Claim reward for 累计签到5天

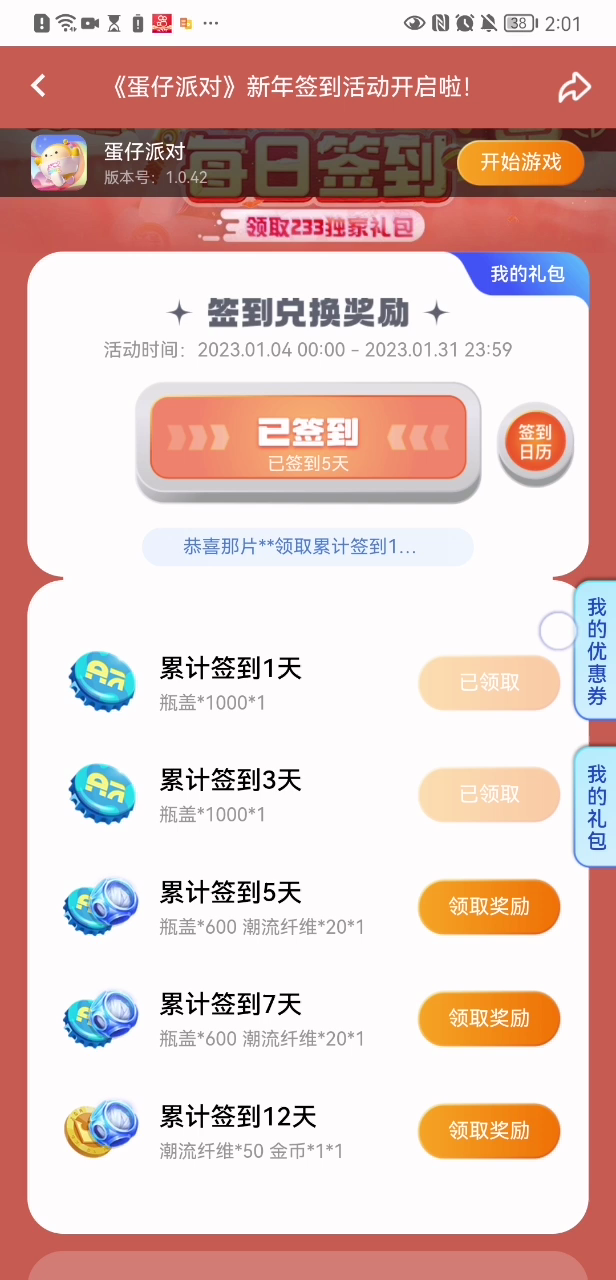[488, 907]
